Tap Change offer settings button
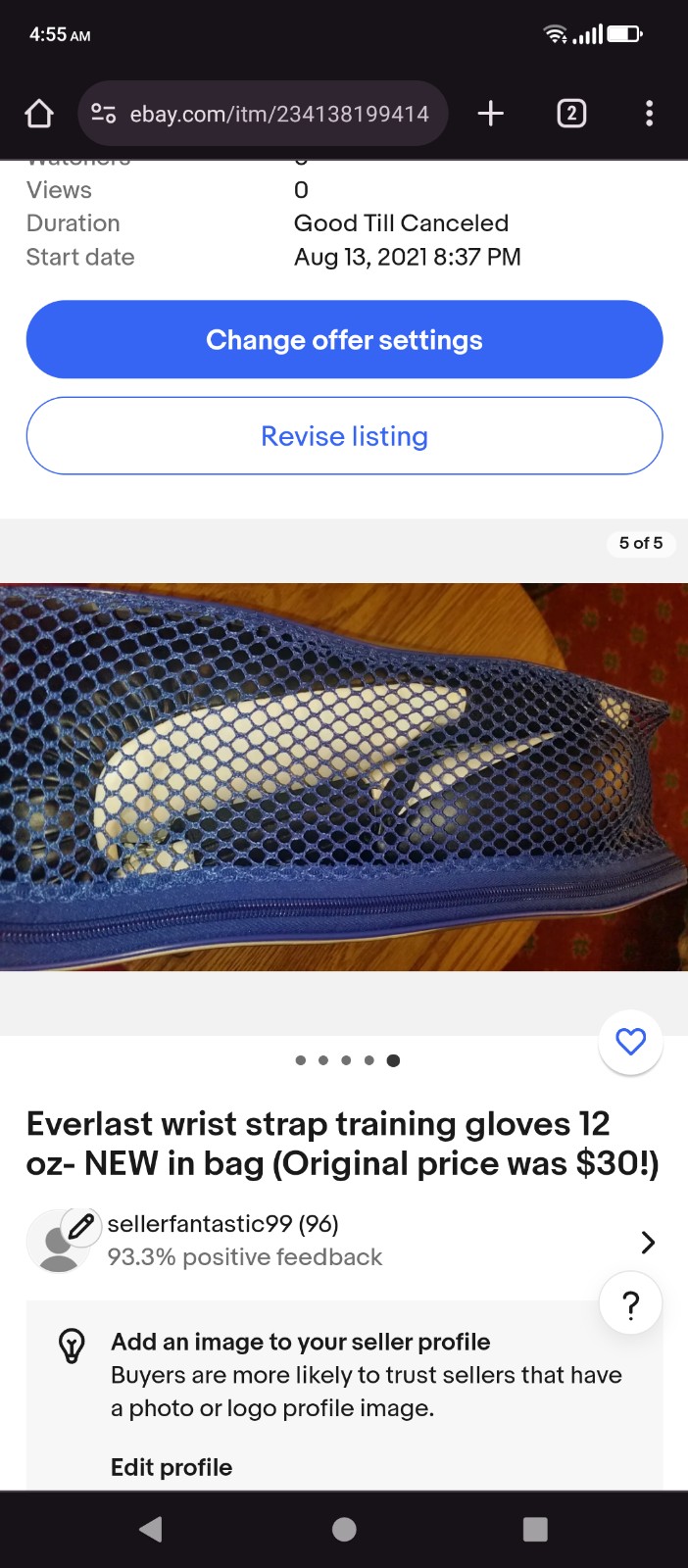The image size is (688, 1568). pos(344,339)
